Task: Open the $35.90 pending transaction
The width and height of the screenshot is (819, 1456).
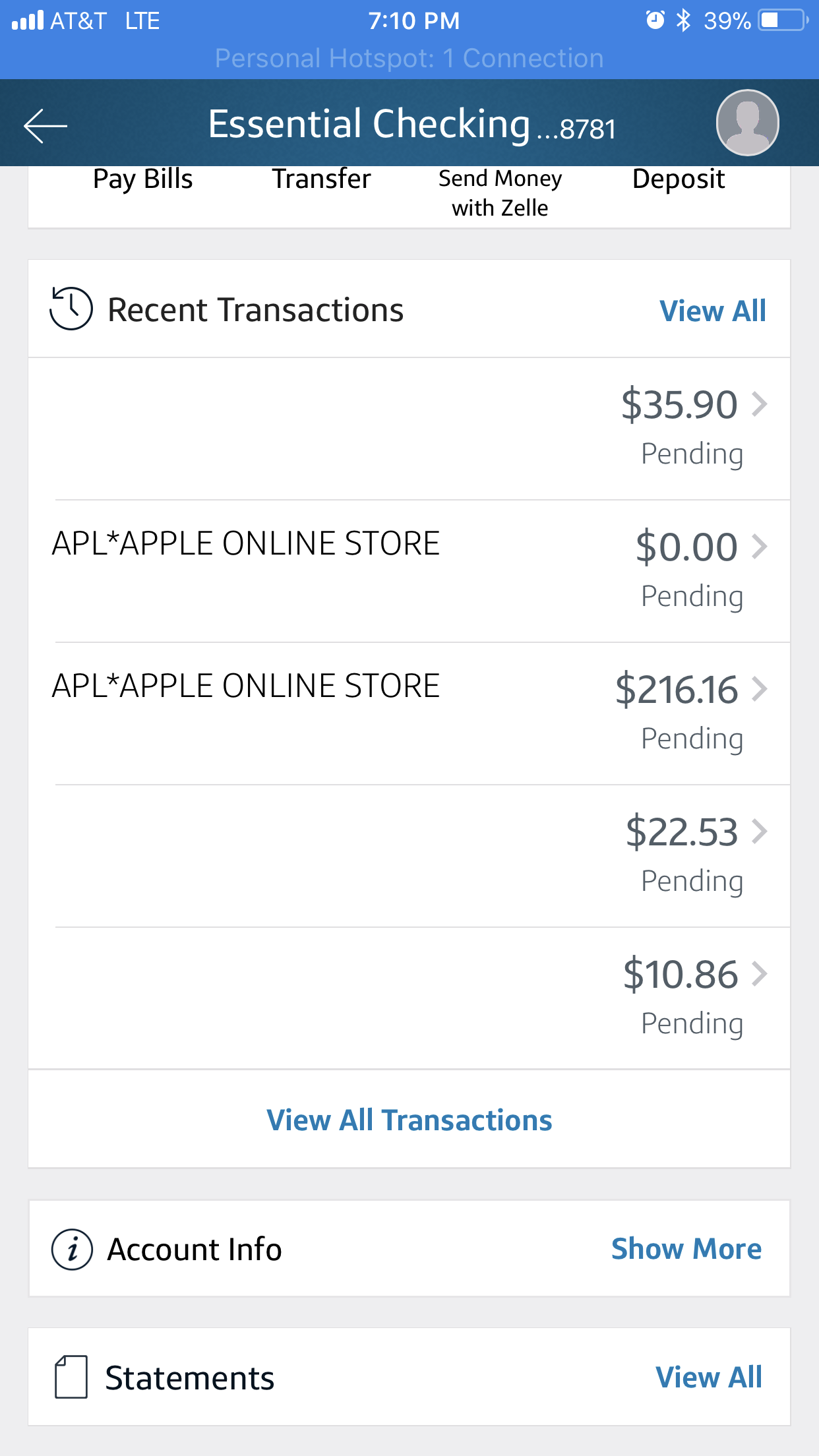Action: pos(409,429)
